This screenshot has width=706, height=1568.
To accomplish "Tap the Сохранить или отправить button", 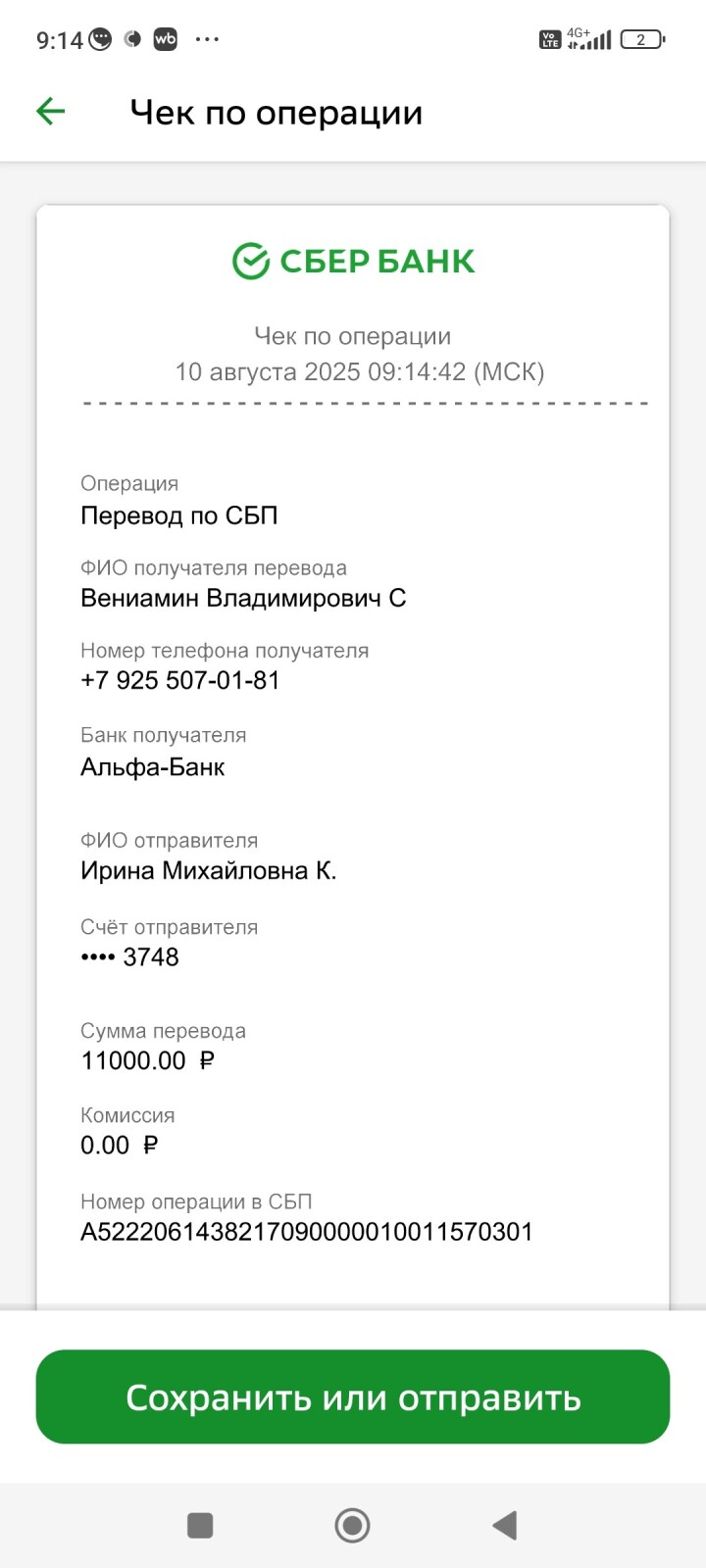I will tap(353, 1396).
